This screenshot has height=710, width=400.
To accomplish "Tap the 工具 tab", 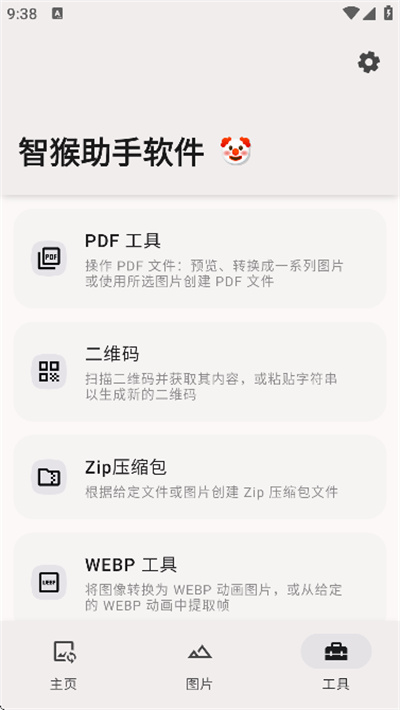I will 336,665.
